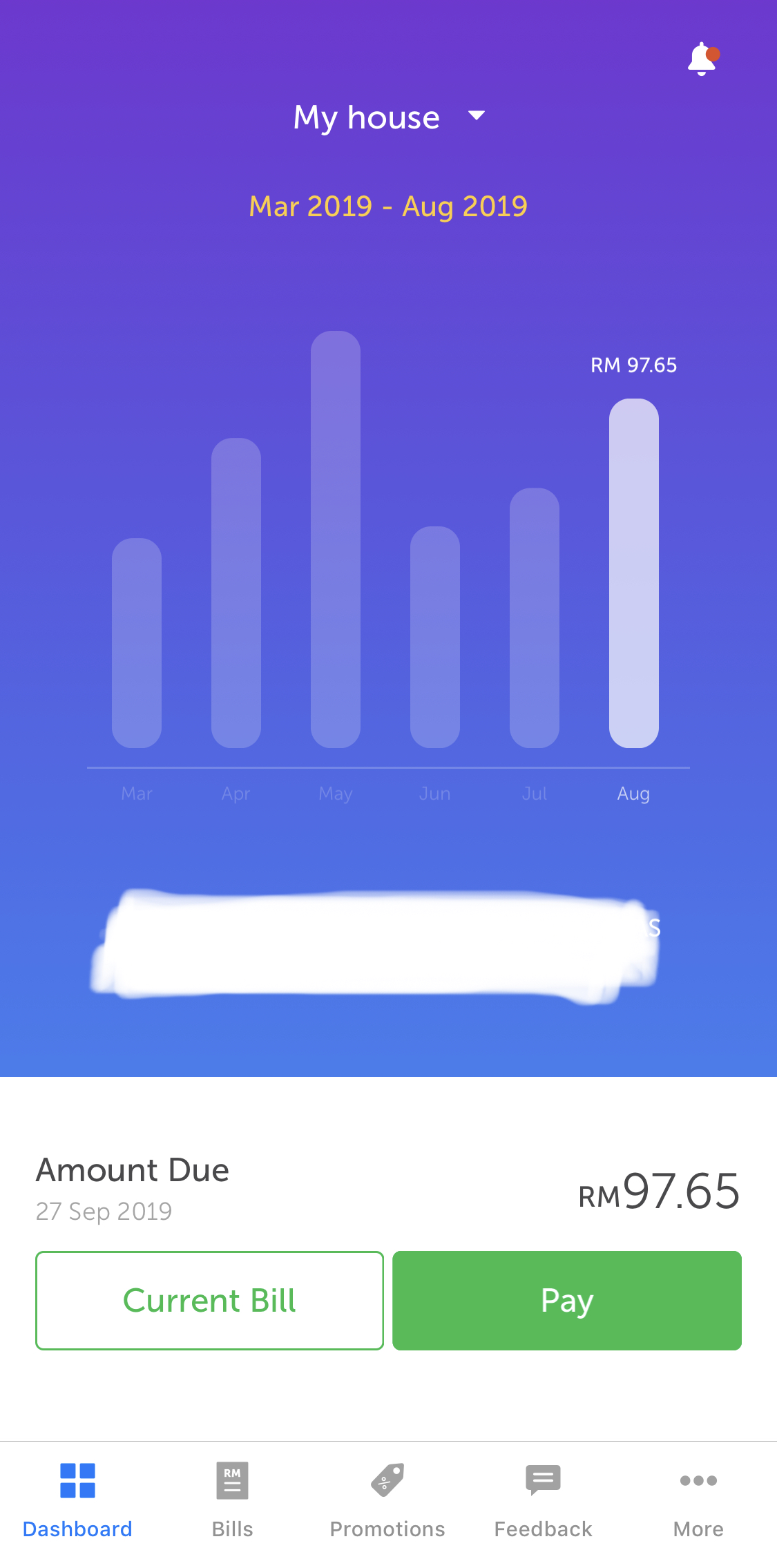Expand the My house account dropdown
The height and width of the screenshot is (1568, 777).
tap(390, 117)
